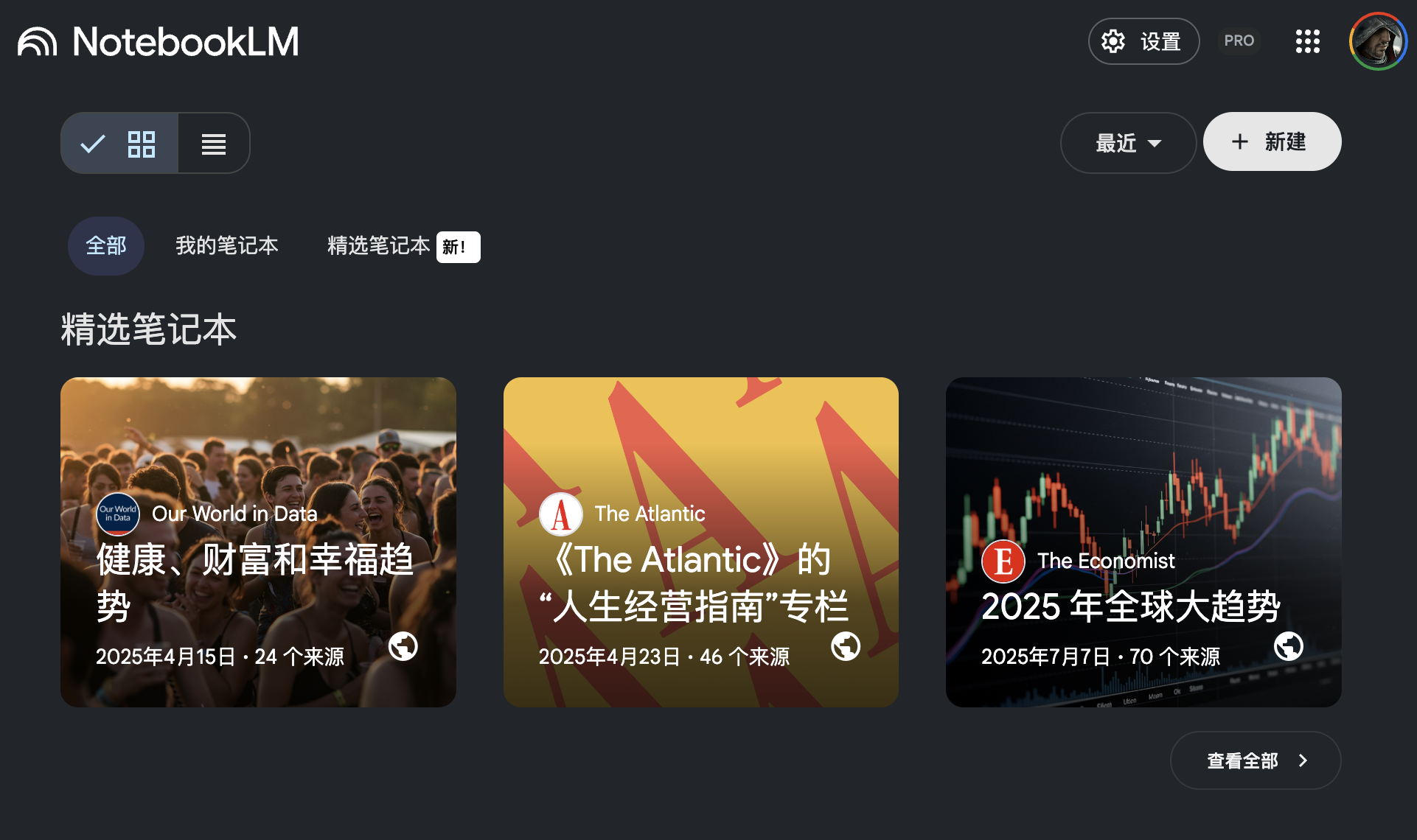Create a notebook with 新建
Screen dimensions: 1417x840
click(1271, 142)
